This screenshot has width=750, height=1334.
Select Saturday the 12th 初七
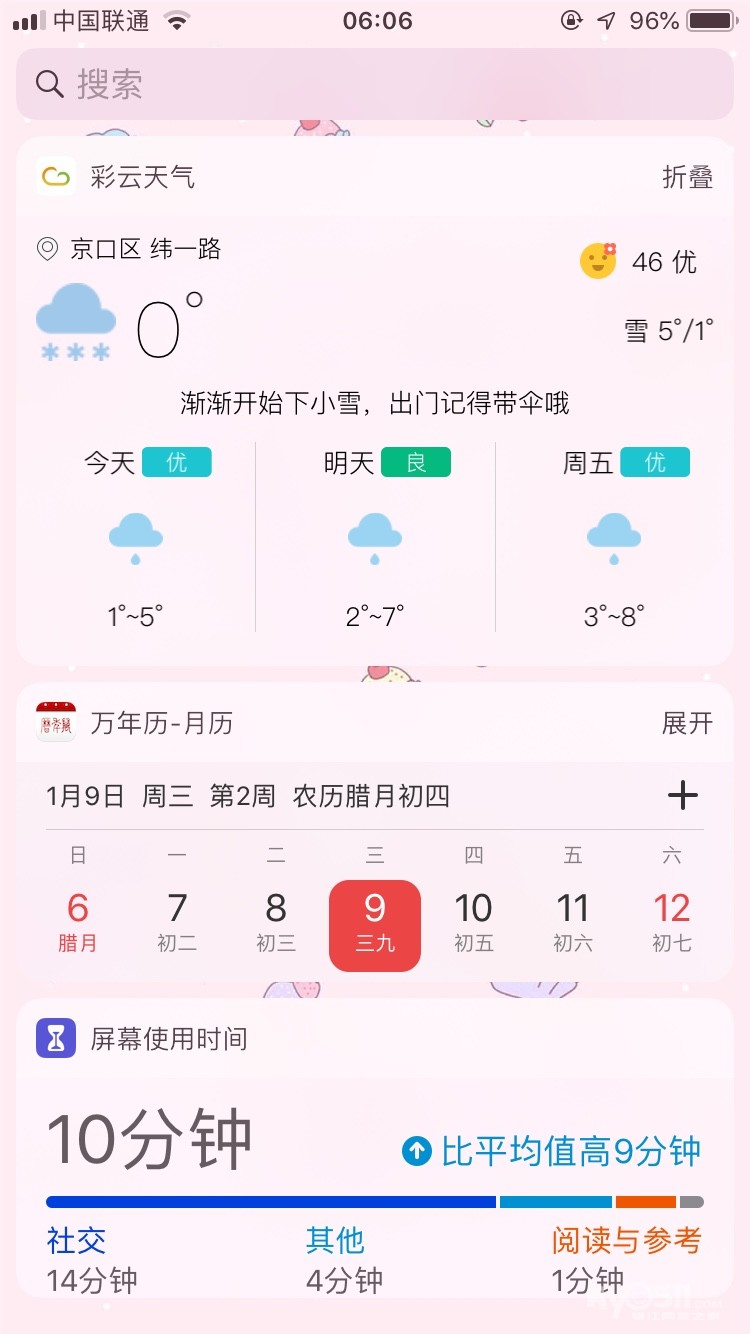[671, 921]
